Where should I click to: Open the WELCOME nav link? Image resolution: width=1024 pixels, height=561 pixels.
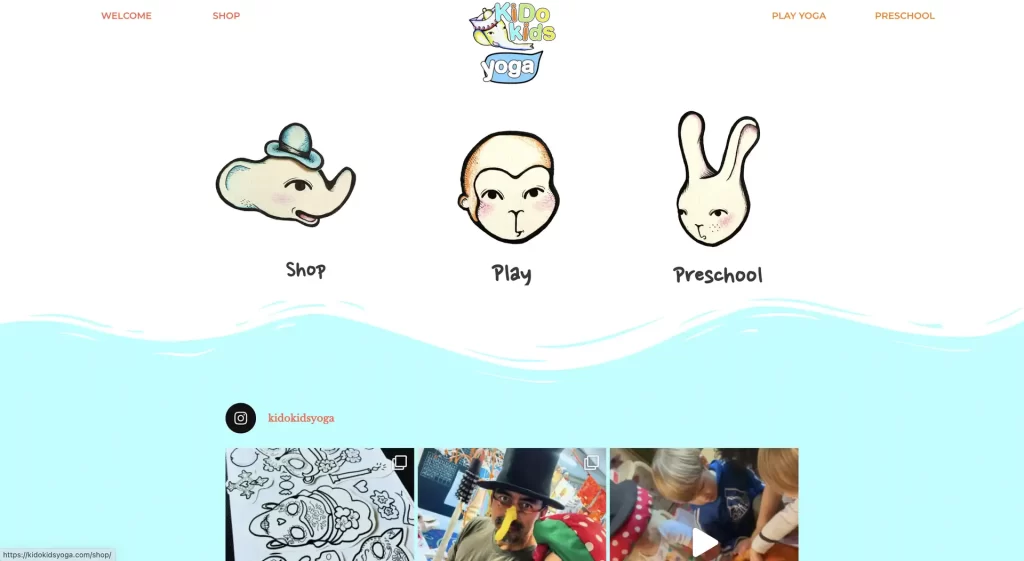pyautogui.click(x=126, y=16)
